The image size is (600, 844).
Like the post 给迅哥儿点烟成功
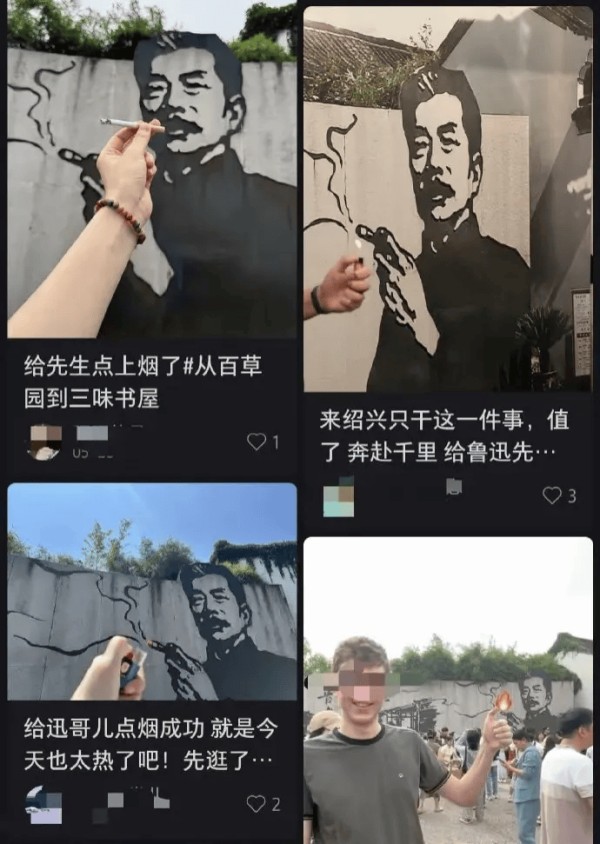coord(257,803)
